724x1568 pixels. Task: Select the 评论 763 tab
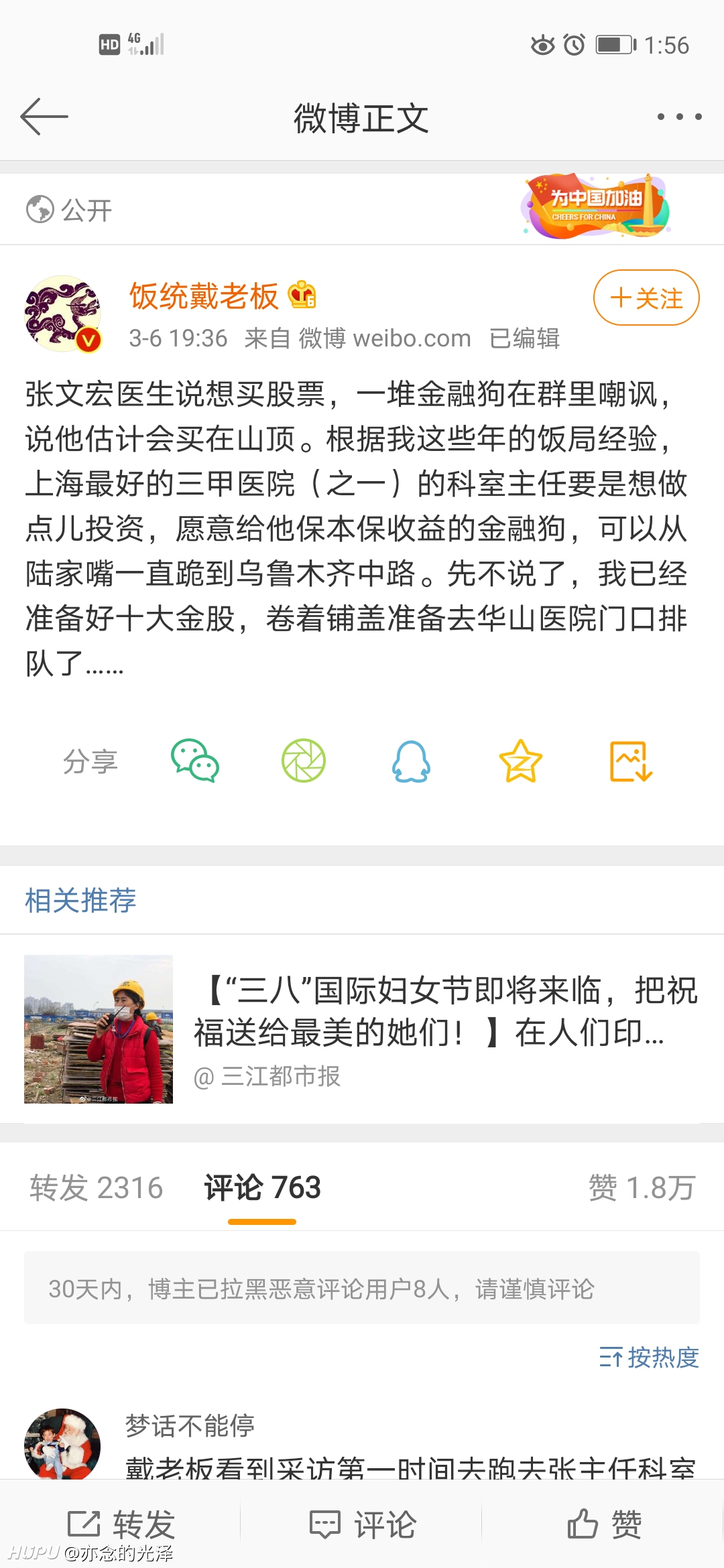(x=263, y=1188)
